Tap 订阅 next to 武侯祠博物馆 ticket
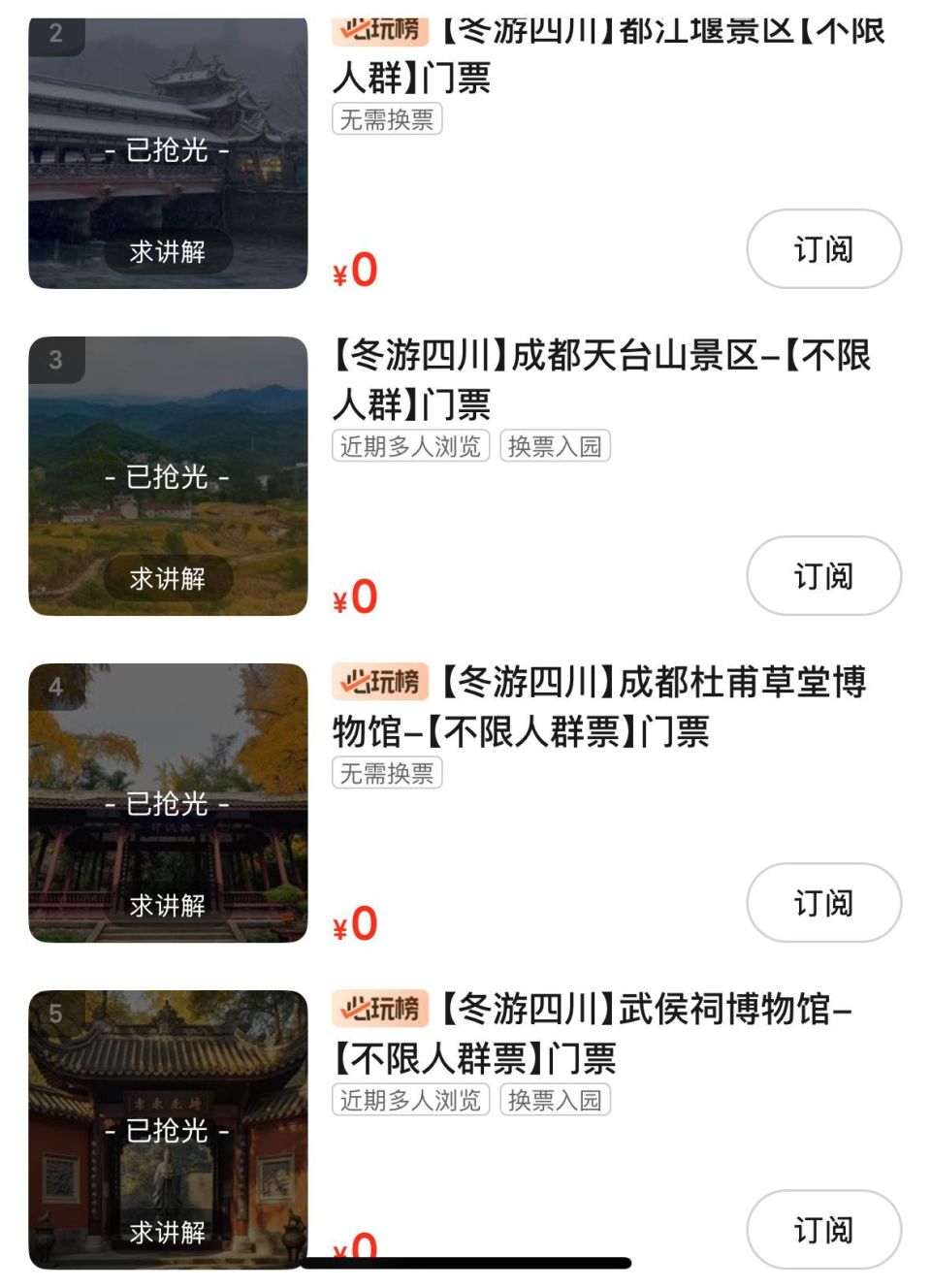931x1288 pixels. tap(823, 1229)
